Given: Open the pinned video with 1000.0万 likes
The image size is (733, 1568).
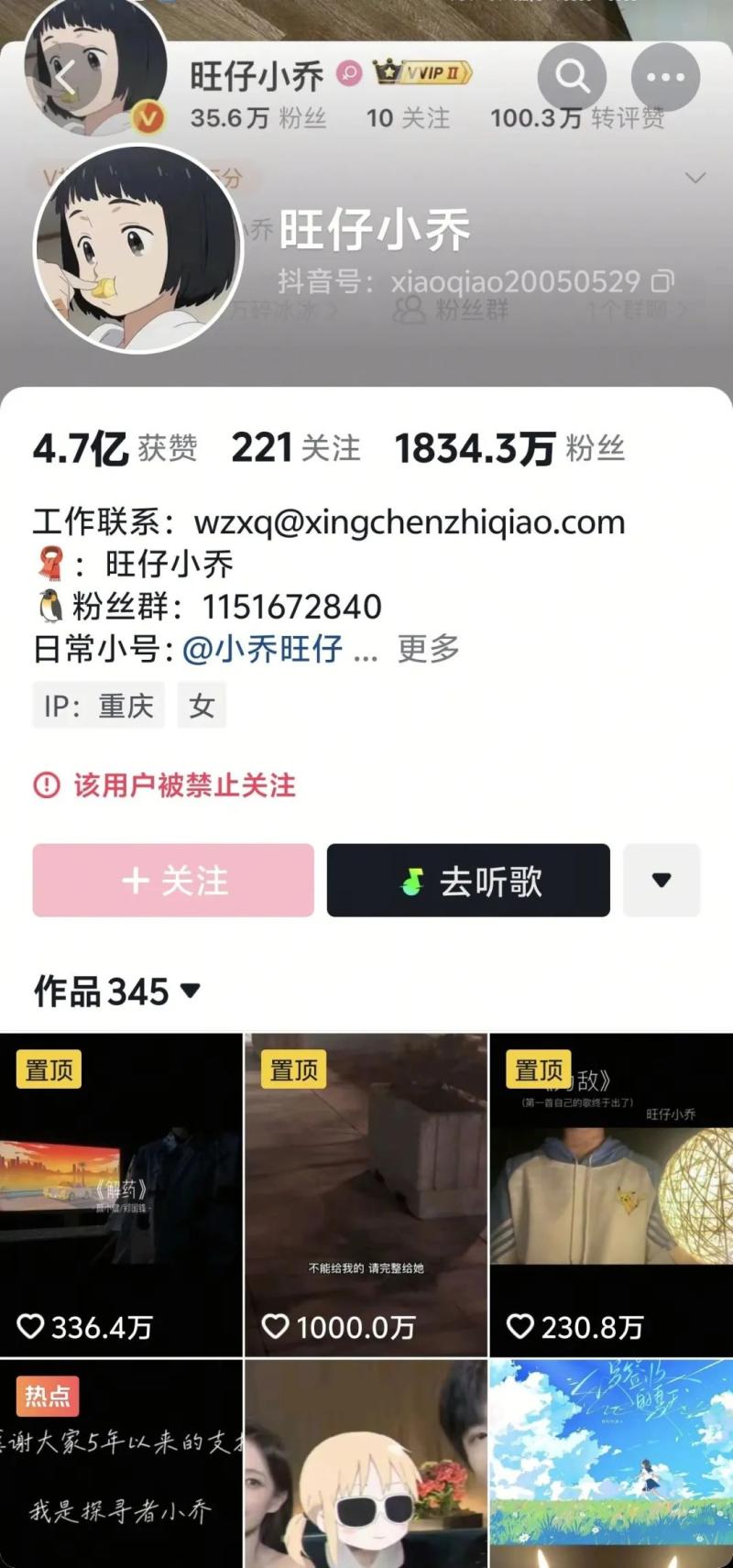Looking at the screenshot, I should click(366, 1194).
